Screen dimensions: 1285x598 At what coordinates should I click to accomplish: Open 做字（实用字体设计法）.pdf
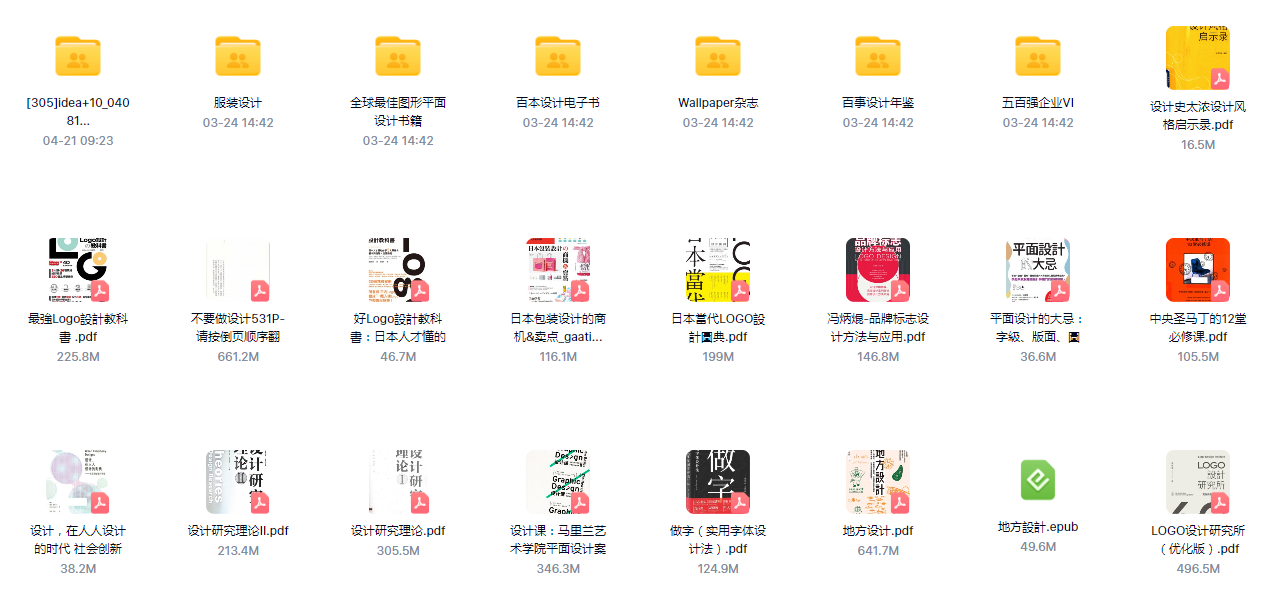point(718,482)
